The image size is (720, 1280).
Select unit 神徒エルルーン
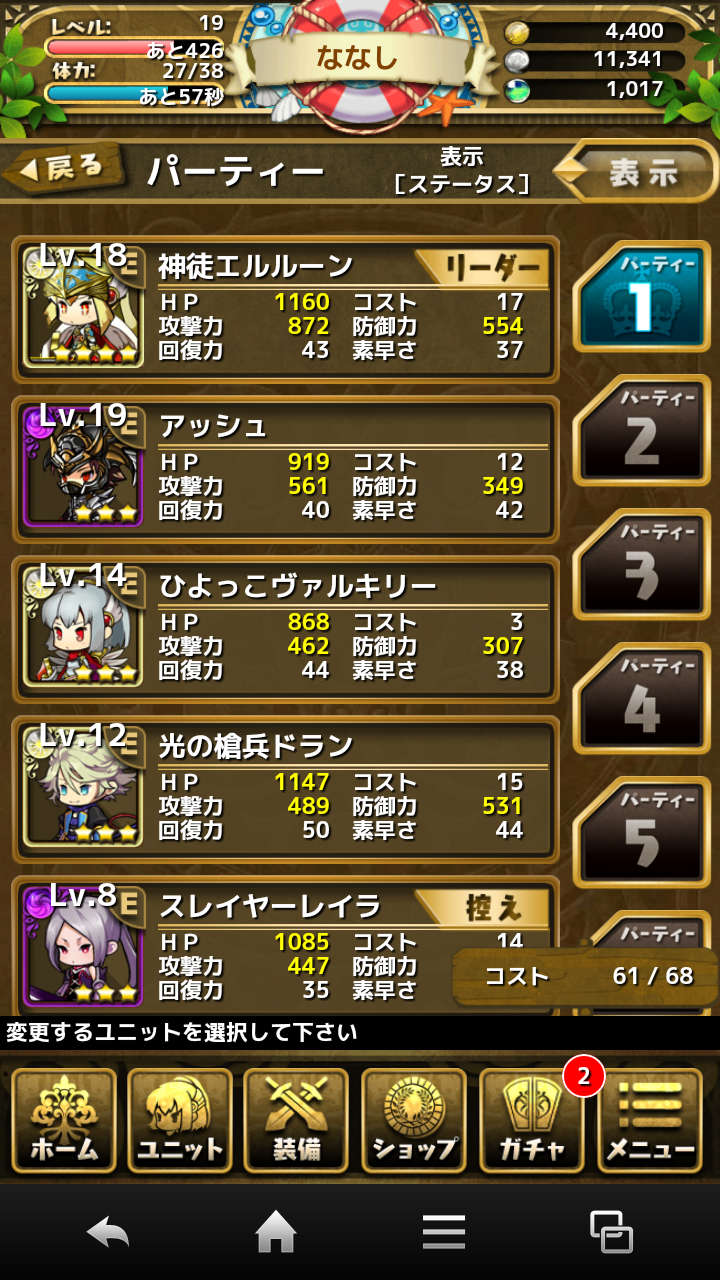tap(286, 309)
